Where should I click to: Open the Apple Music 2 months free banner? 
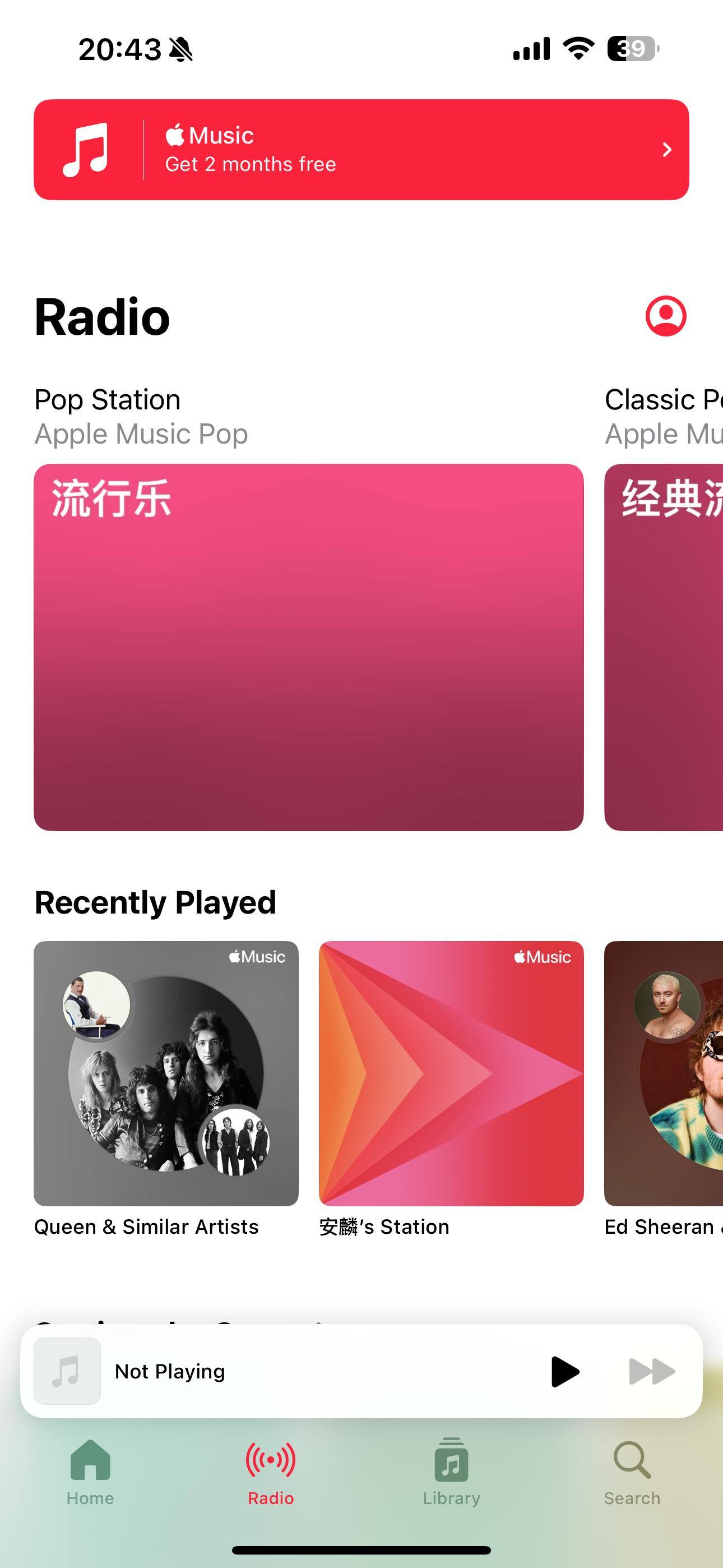click(x=361, y=150)
